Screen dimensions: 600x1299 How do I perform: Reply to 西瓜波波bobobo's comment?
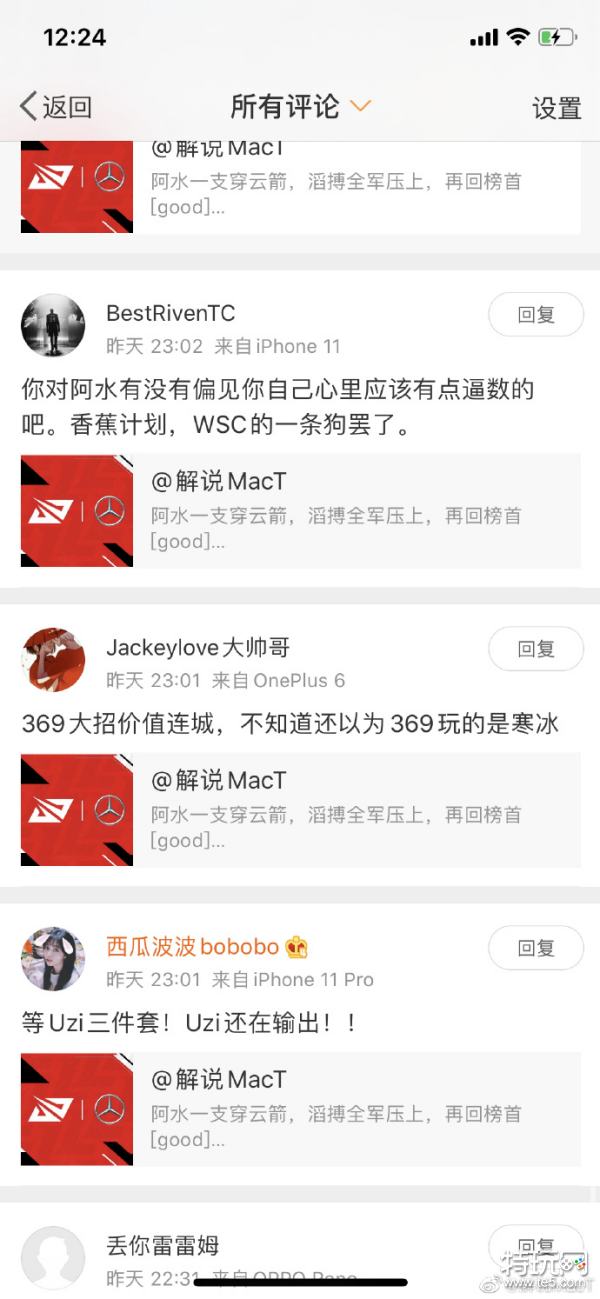point(535,948)
